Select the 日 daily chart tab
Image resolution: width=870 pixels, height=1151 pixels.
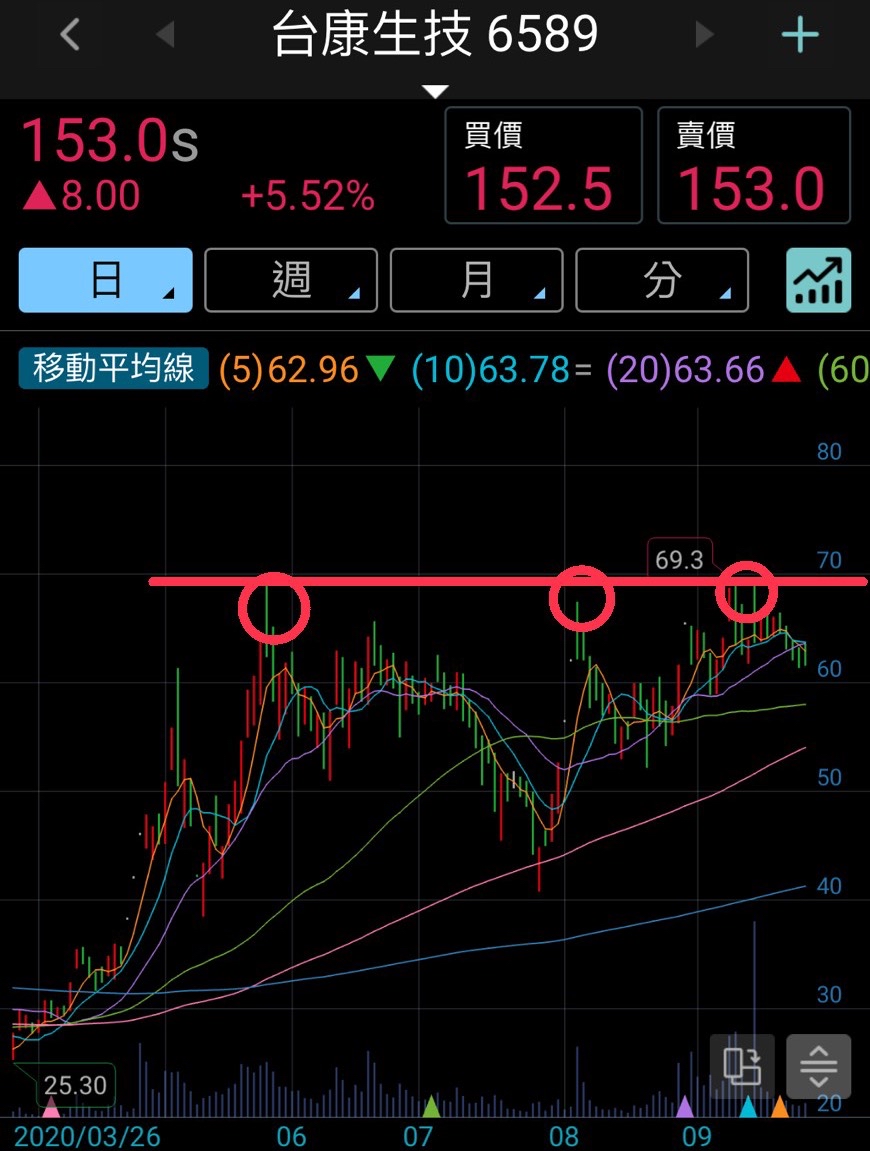click(x=105, y=280)
